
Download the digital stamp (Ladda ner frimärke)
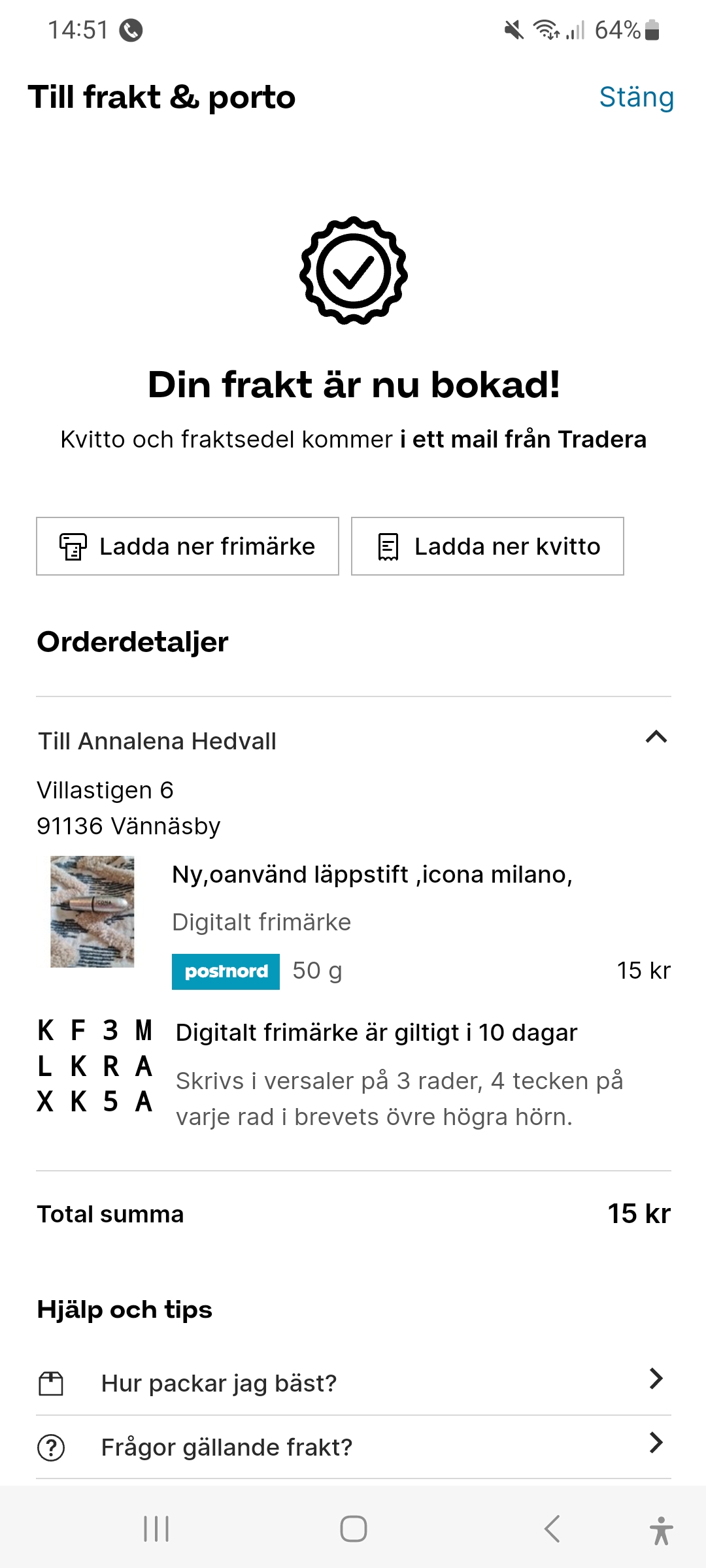(188, 546)
